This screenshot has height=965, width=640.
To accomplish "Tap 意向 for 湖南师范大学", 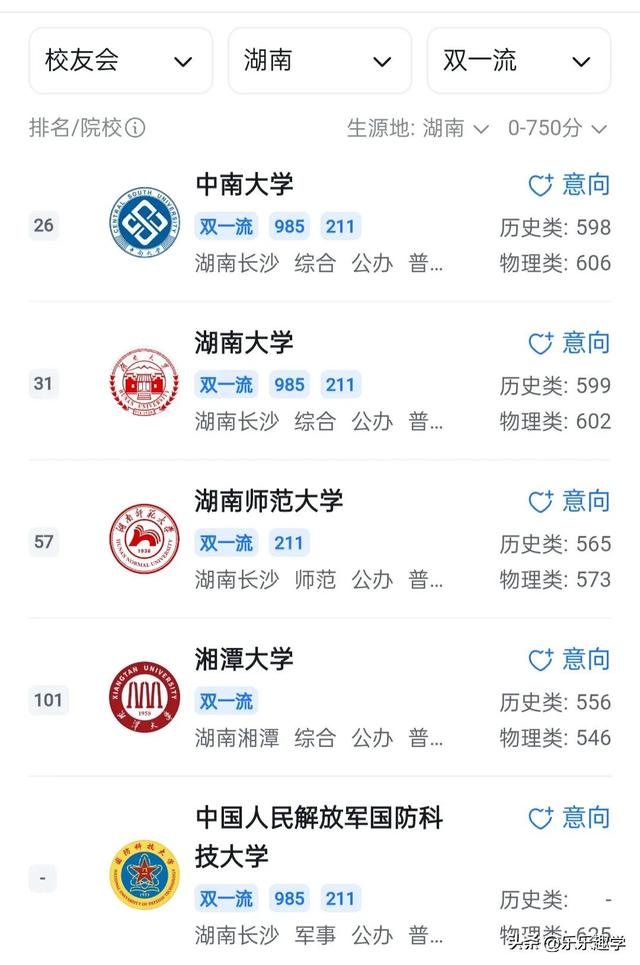I will (568, 500).
